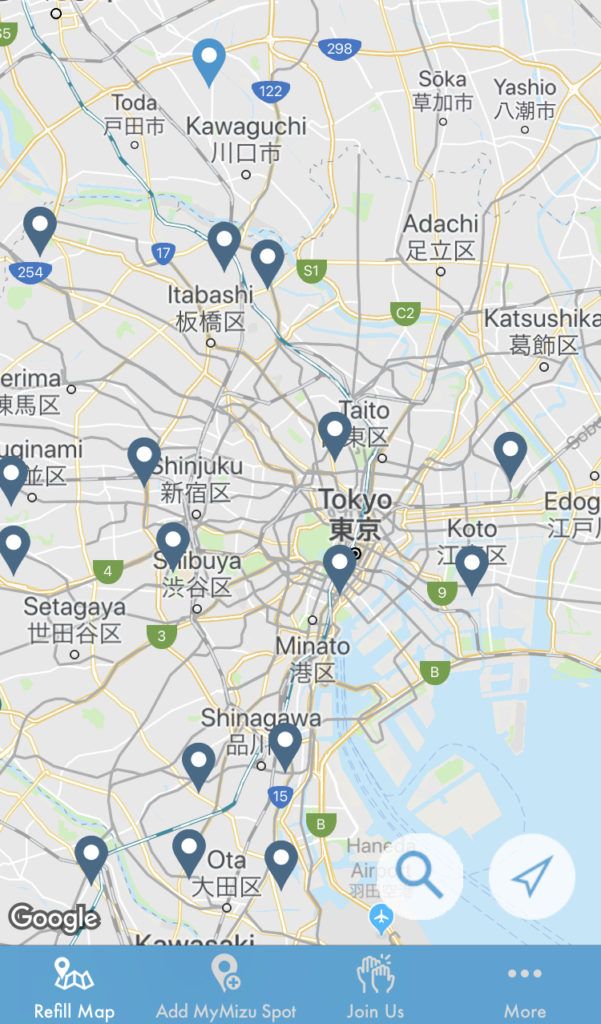Select the refill pin at Tokyo station

[340, 569]
